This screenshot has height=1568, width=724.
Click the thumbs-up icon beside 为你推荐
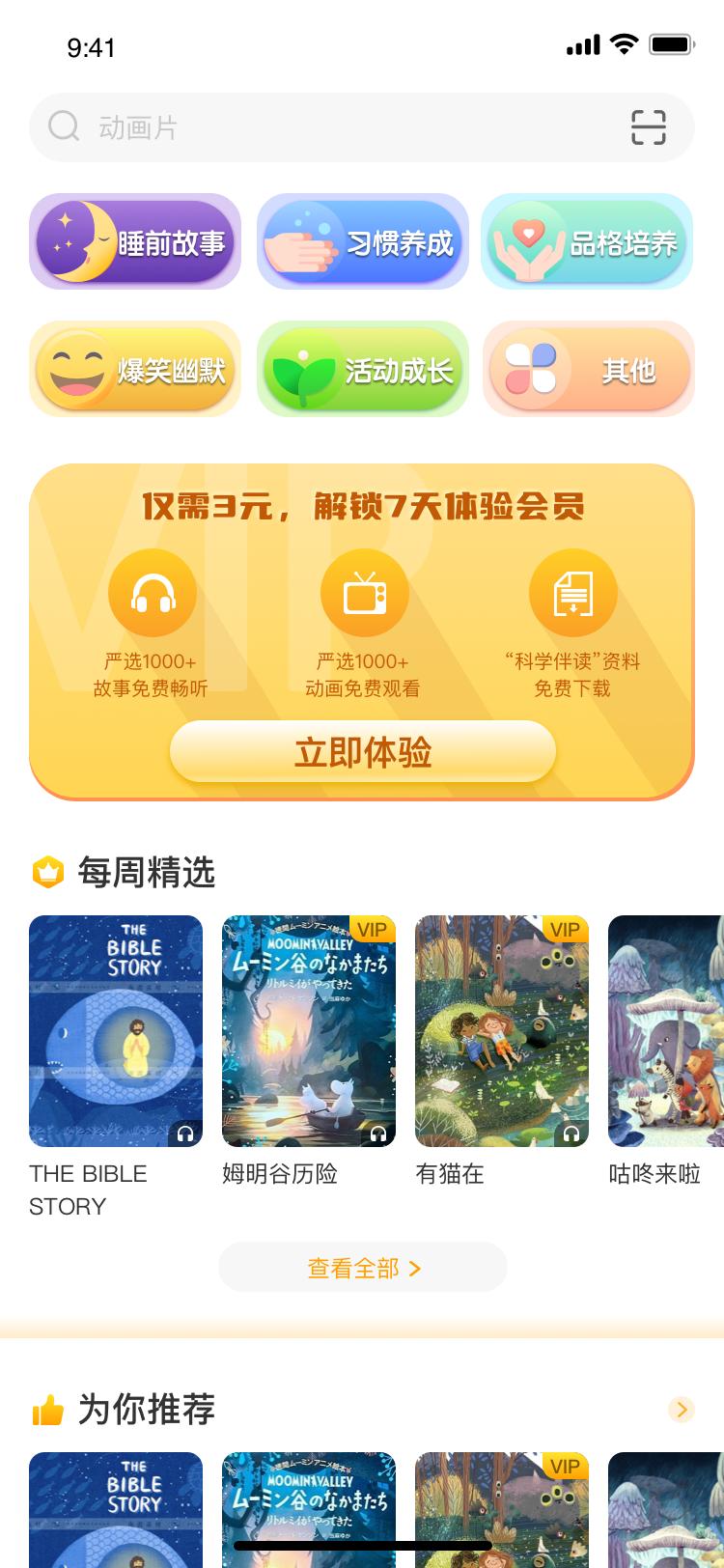47,1410
